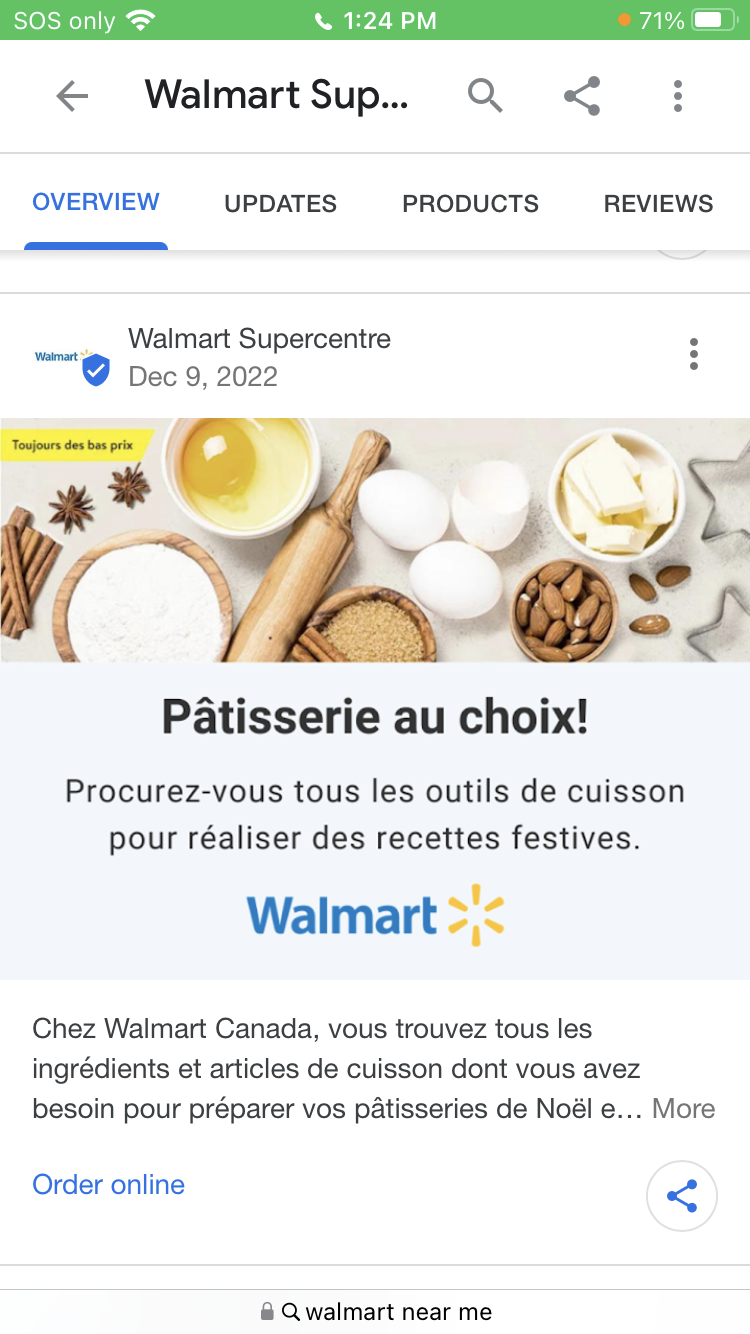Switch to the Reviews tab

[x=658, y=203]
